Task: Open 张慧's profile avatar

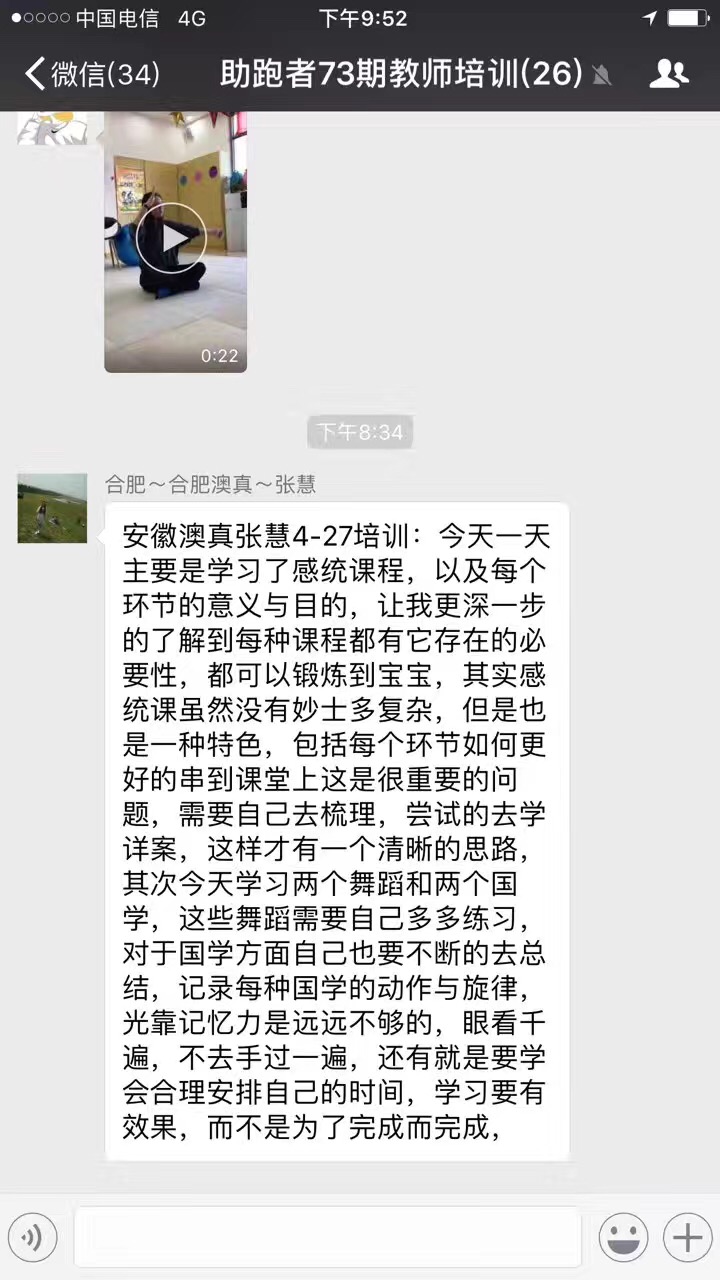Action: 52,508
